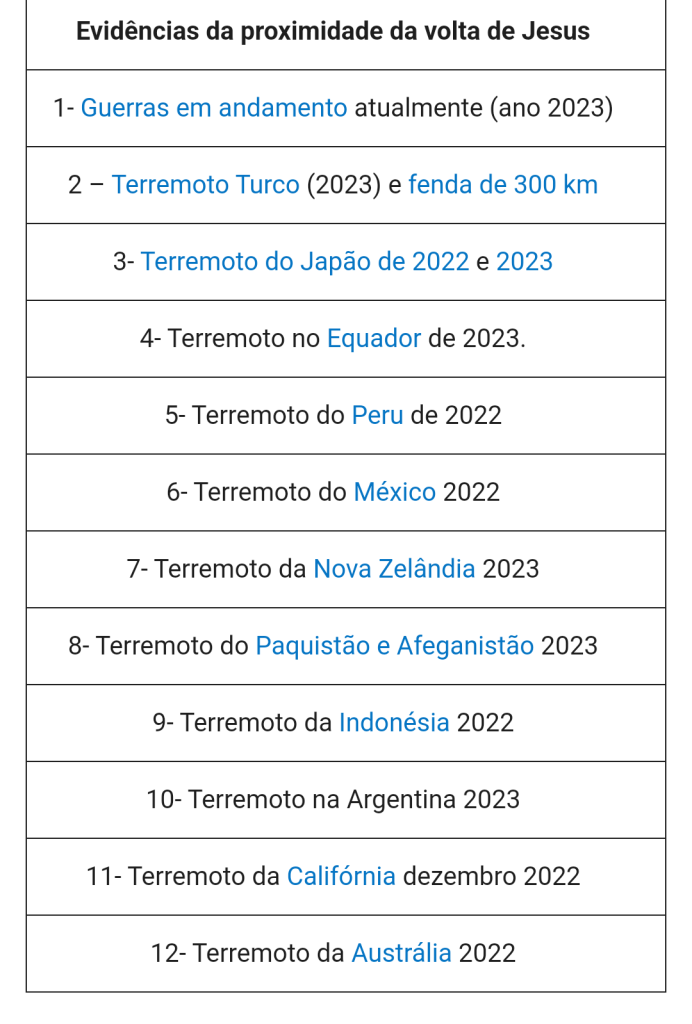Visit the 'Nova Zelândia' link
This screenshot has height=1024, width=692.
tap(394, 569)
